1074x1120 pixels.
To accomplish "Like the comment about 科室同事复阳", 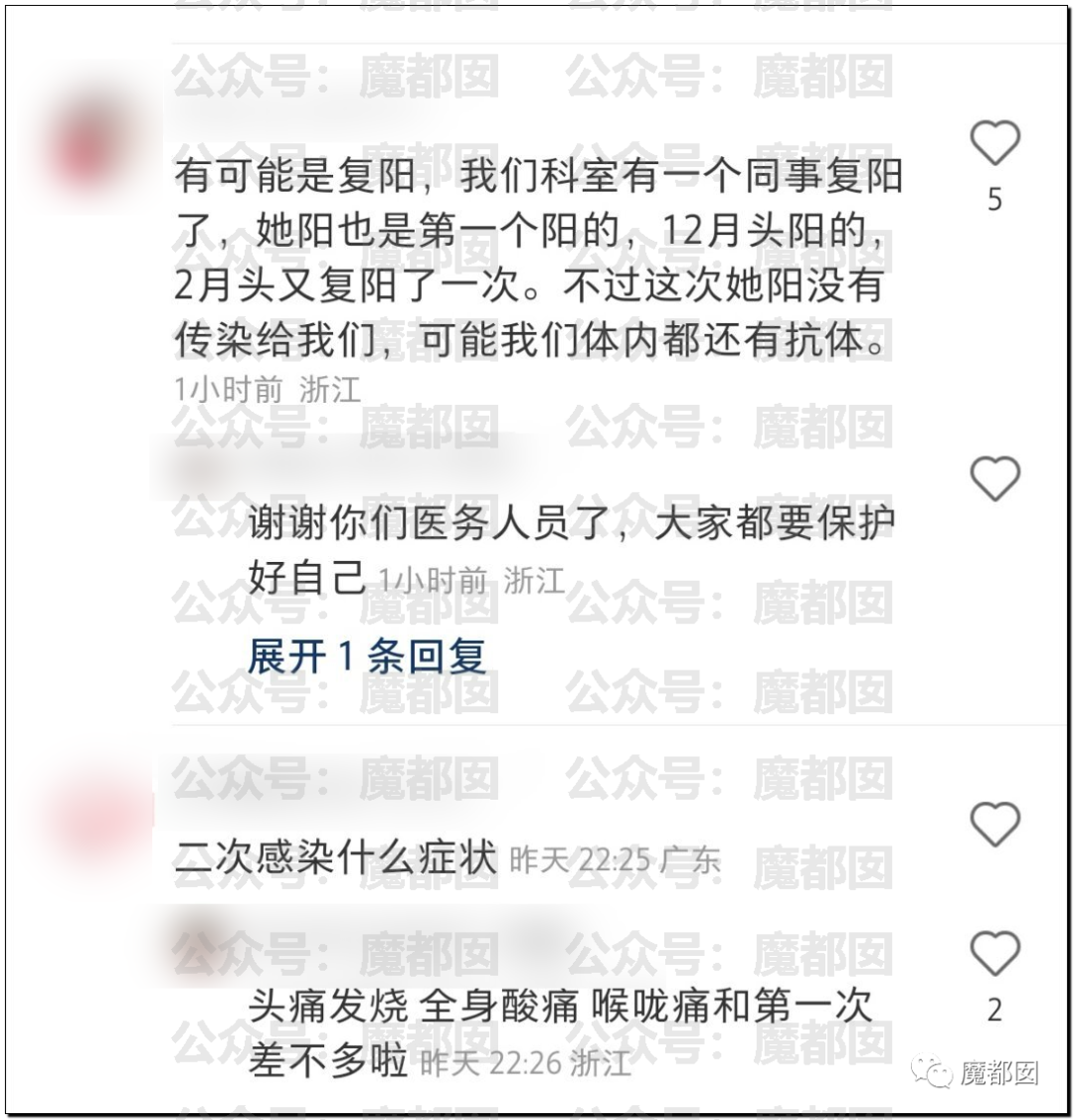I will click(x=994, y=144).
